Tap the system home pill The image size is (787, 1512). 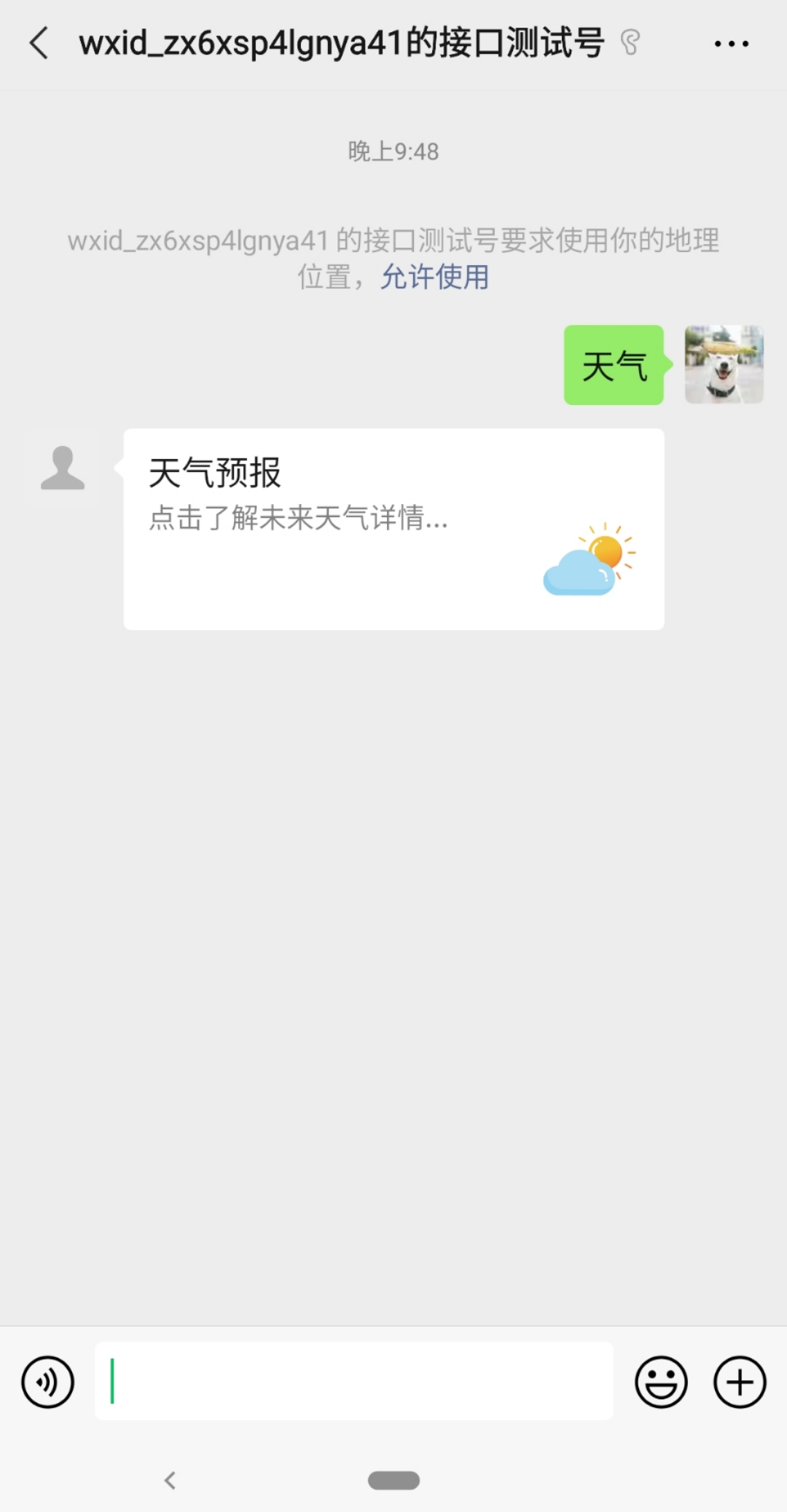(393, 1480)
